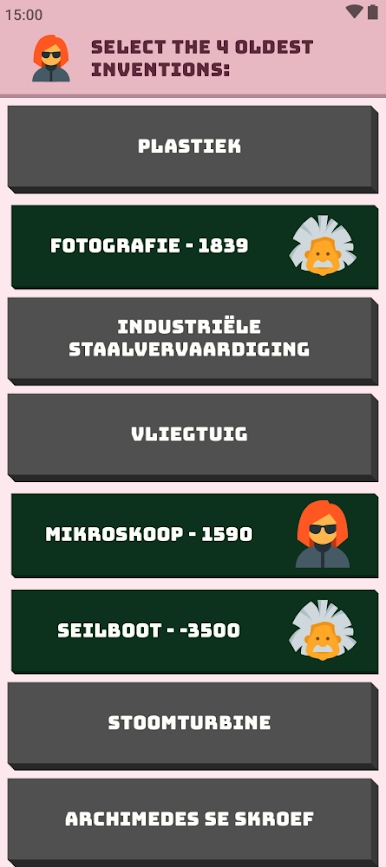Screen dimensions: 386x867
Task: Select Archimedes se Skroef
Action: pos(192,822)
